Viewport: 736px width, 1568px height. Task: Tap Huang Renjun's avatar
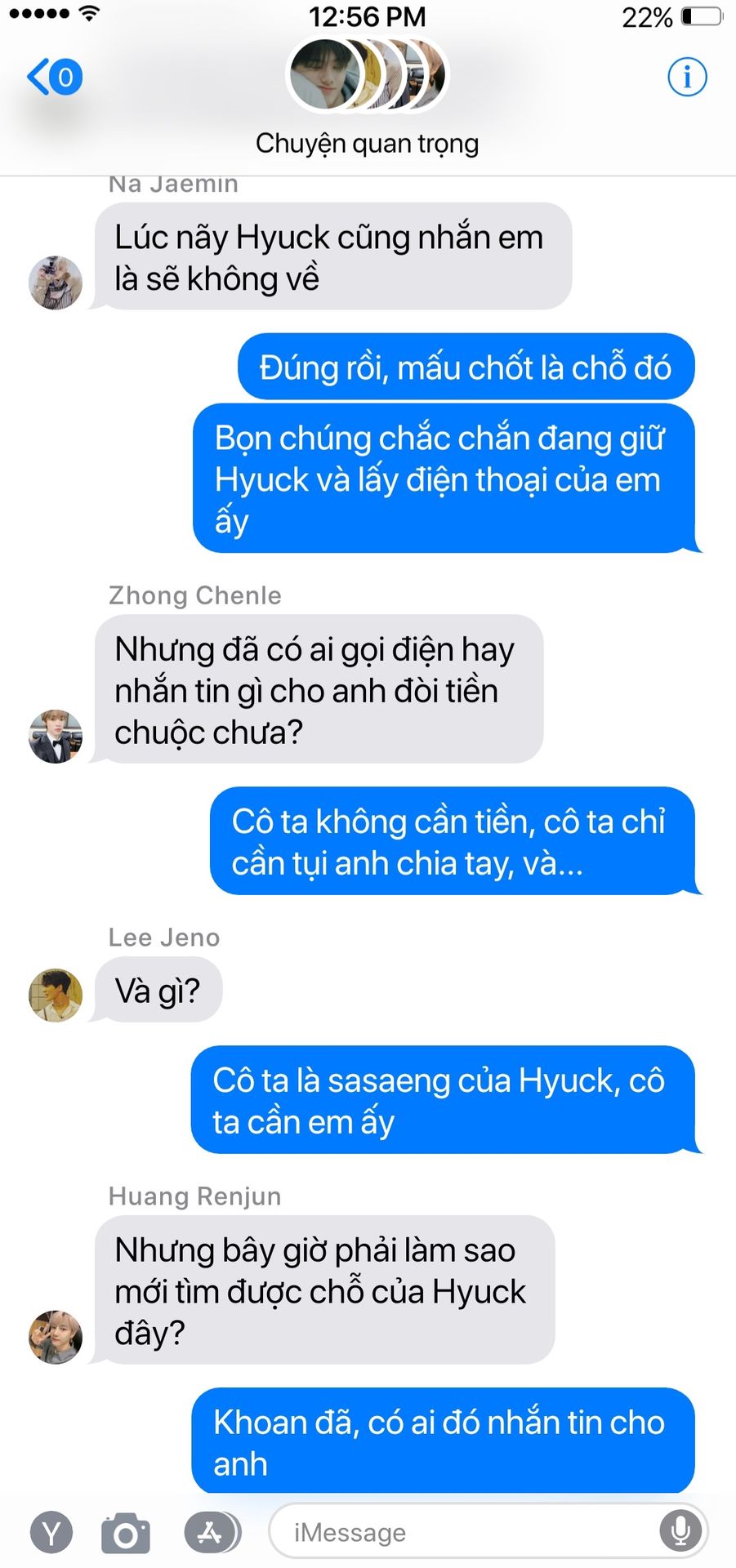click(x=56, y=1337)
